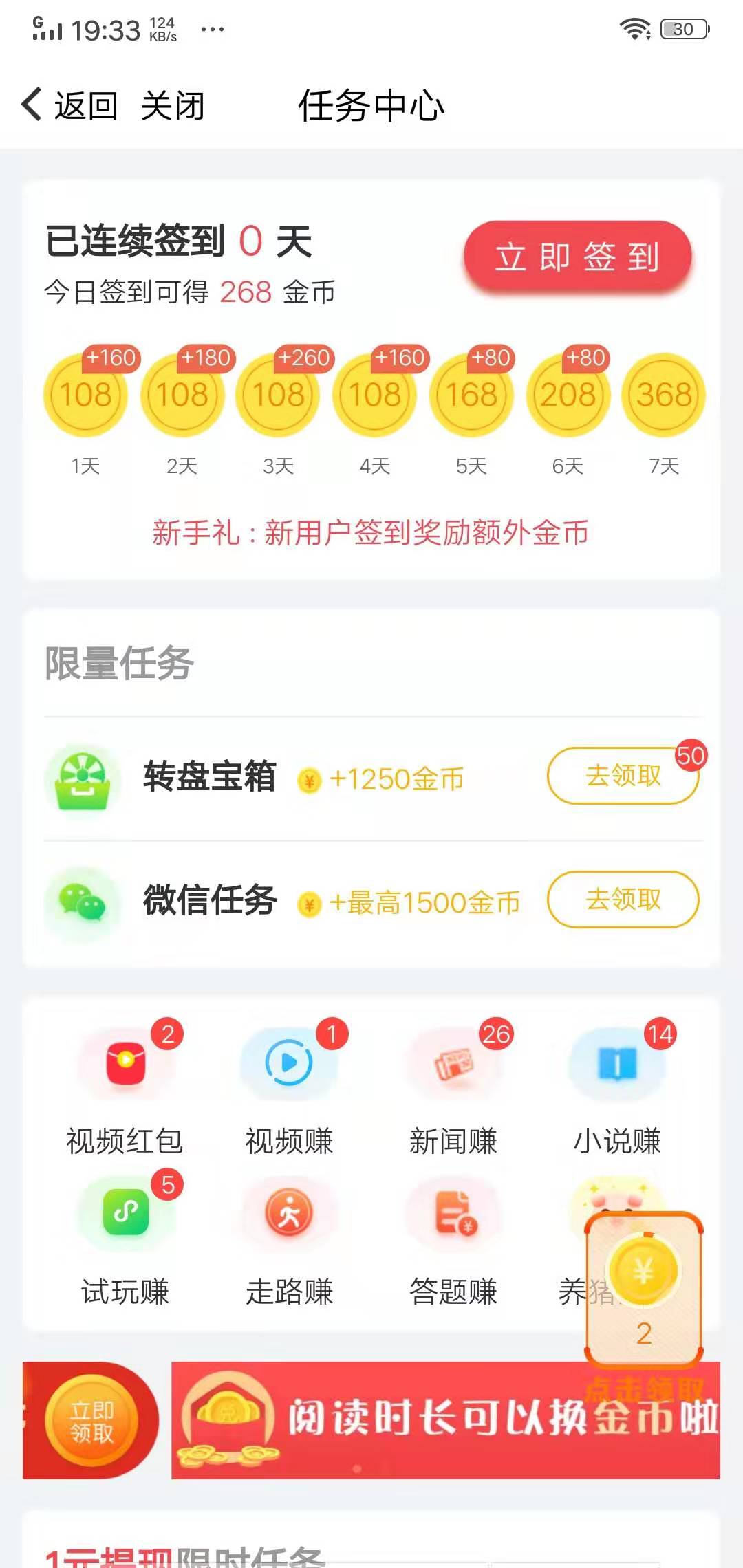Image resolution: width=743 pixels, height=1568 pixels.
Task: Open the 小说赚 blue book icon
Action: (618, 1063)
